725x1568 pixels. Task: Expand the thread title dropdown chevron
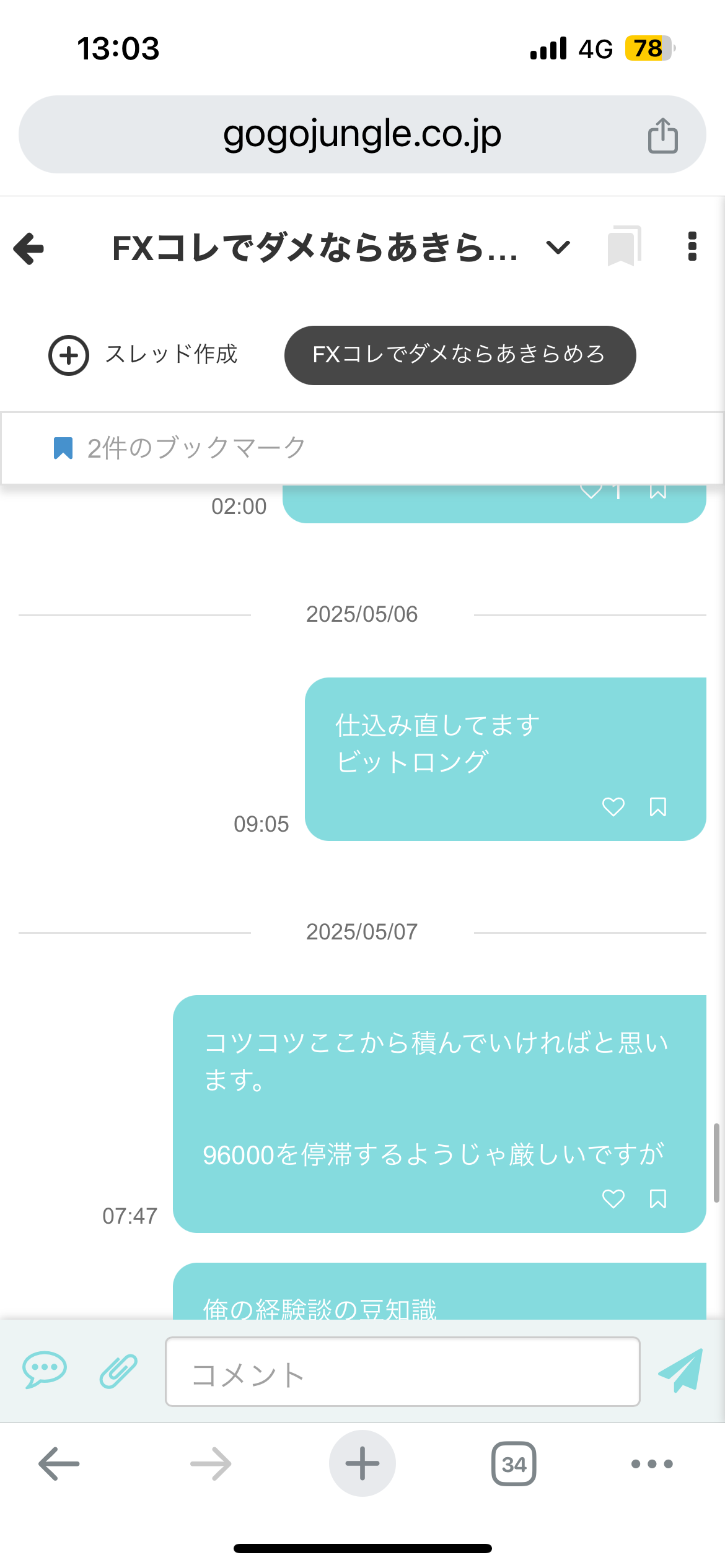tap(558, 248)
